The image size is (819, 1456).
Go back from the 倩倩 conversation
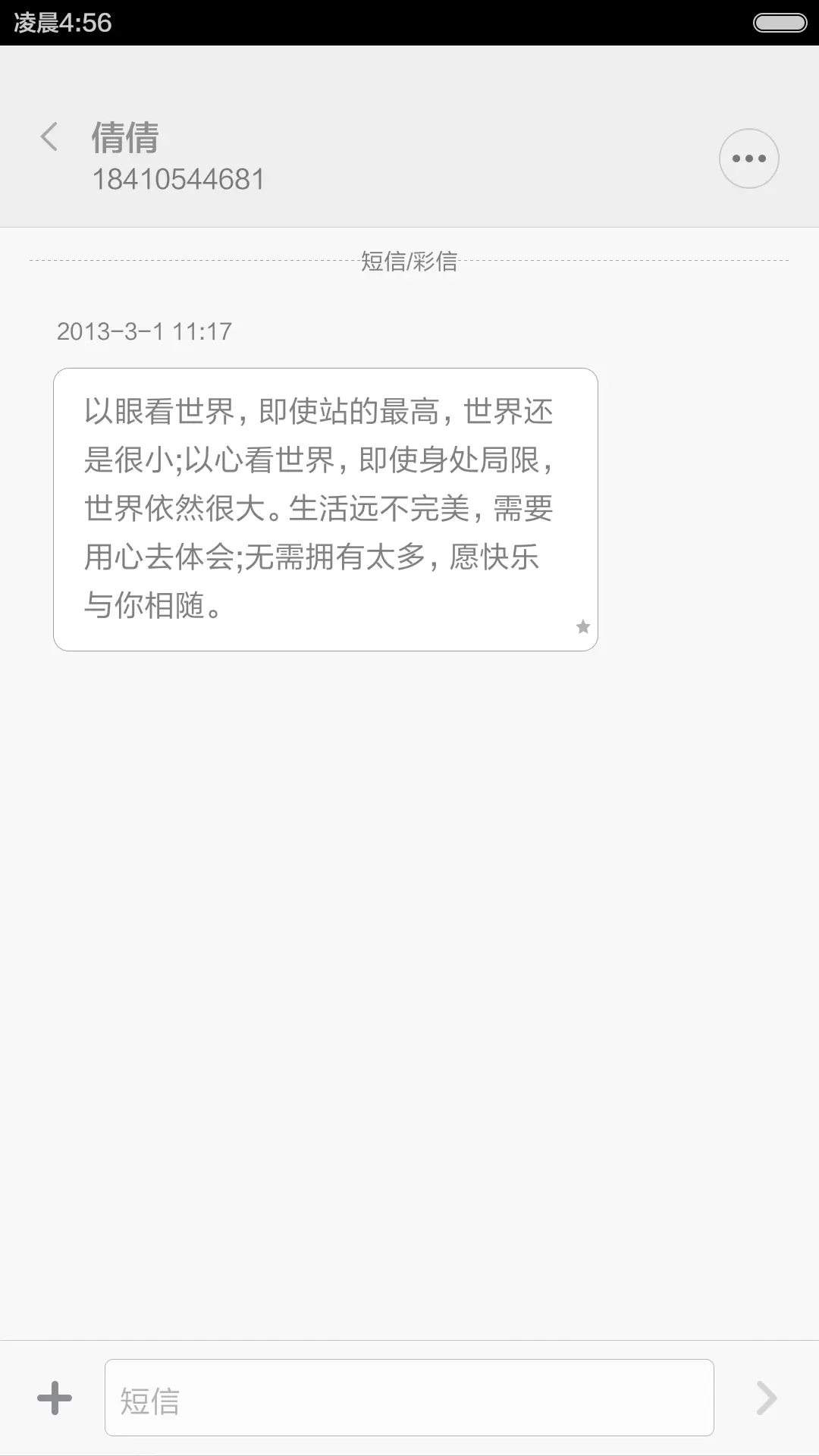point(49,137)
